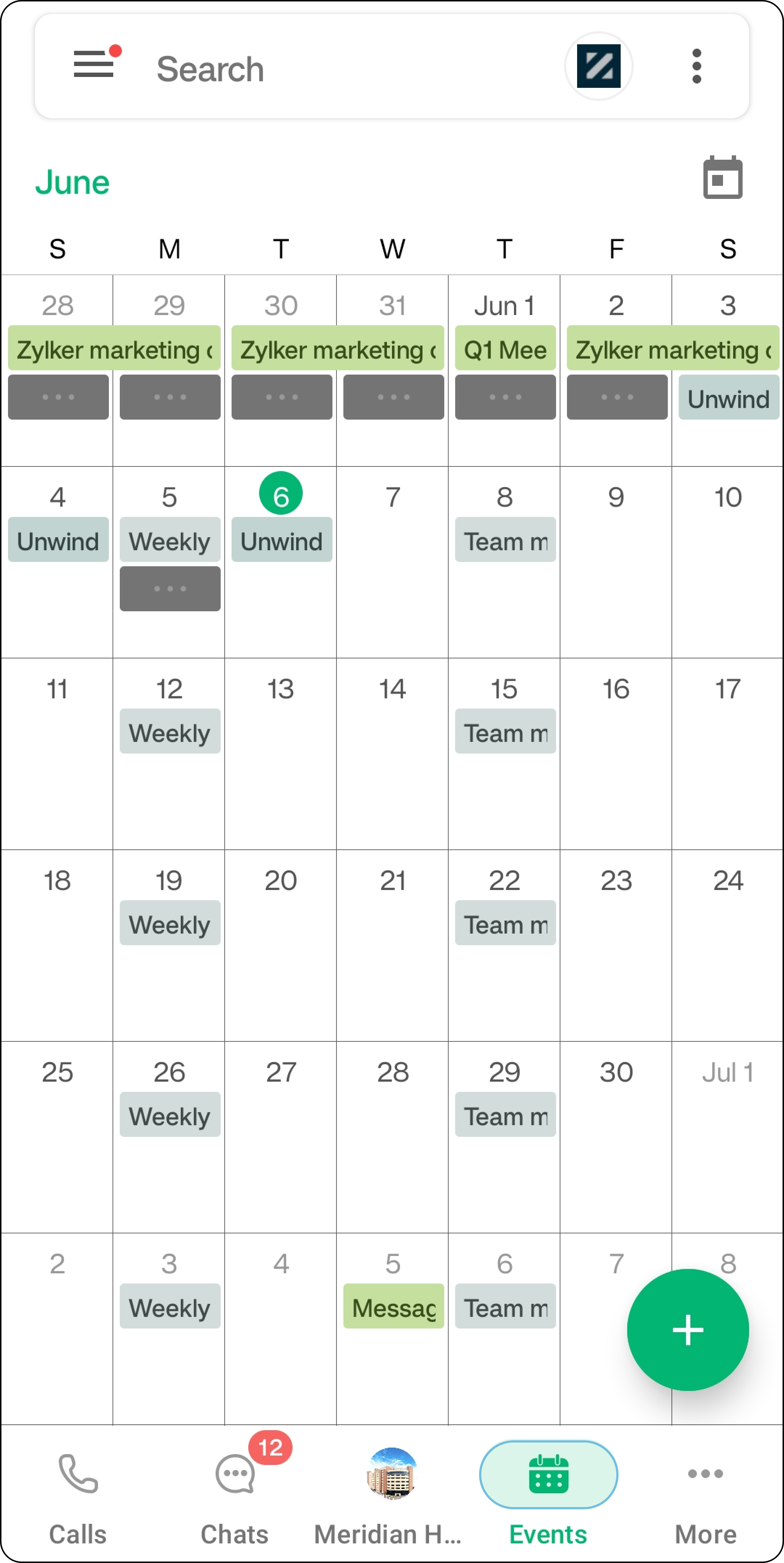Open the Unwind event on June 6
Viewport: 784px width, 1563px height.
click(282, 540)
